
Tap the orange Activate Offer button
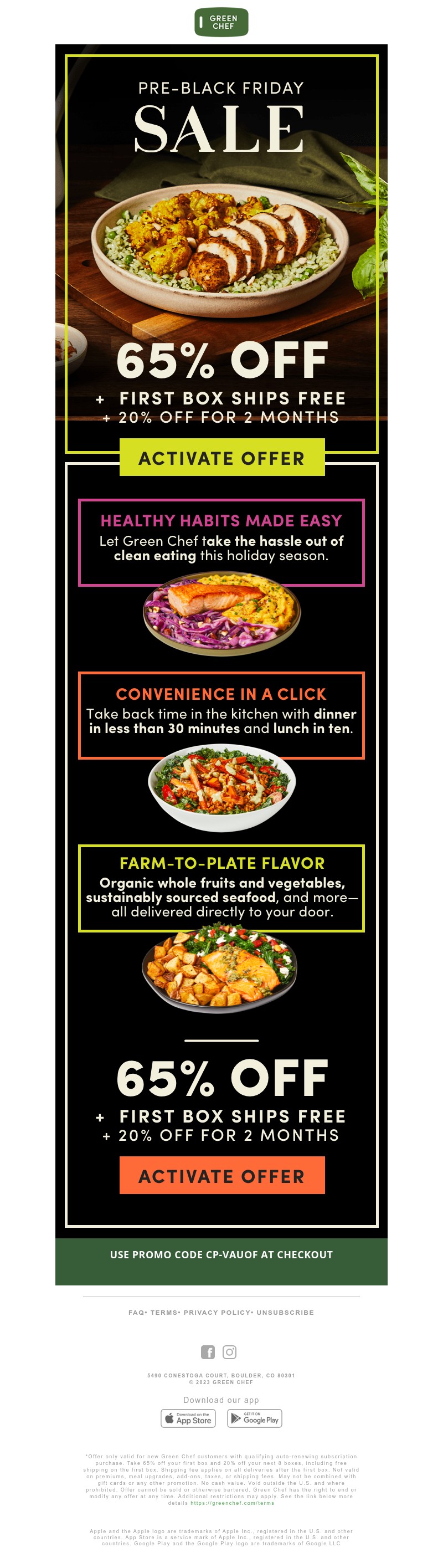(x=221, y=1175)
